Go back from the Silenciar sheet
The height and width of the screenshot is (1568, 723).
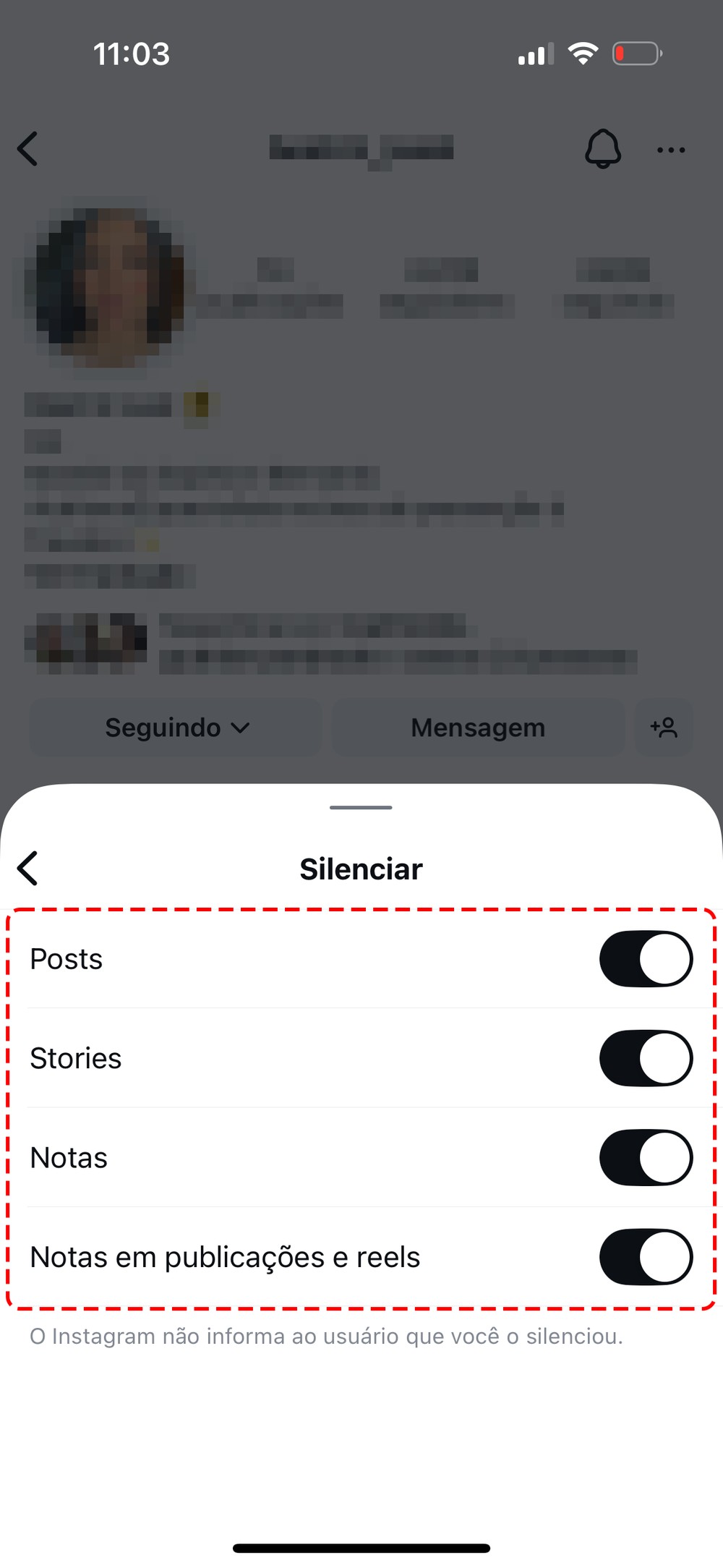28,869
